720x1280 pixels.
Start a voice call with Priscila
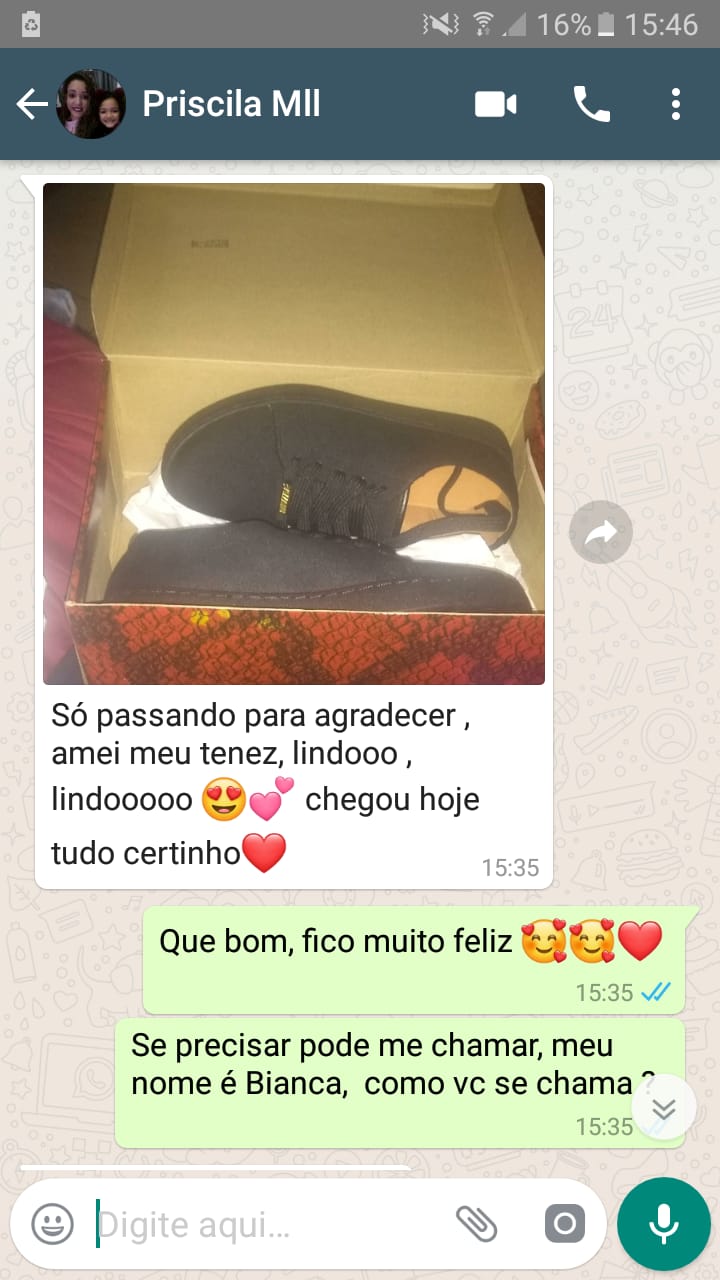[x=591, y=104]
